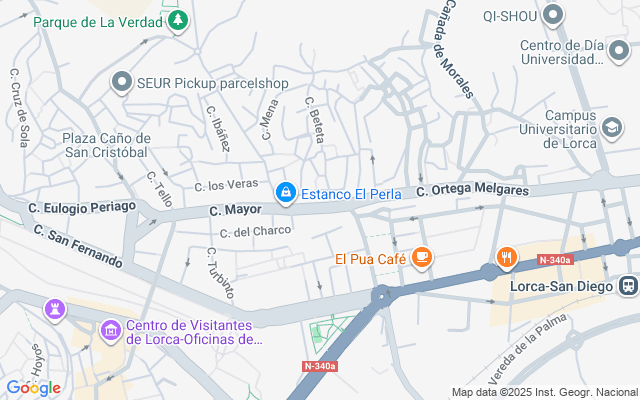This screenshot has width=640, height=400.
Task: Open the El Pua Café marker
Action: click(422, 258)
